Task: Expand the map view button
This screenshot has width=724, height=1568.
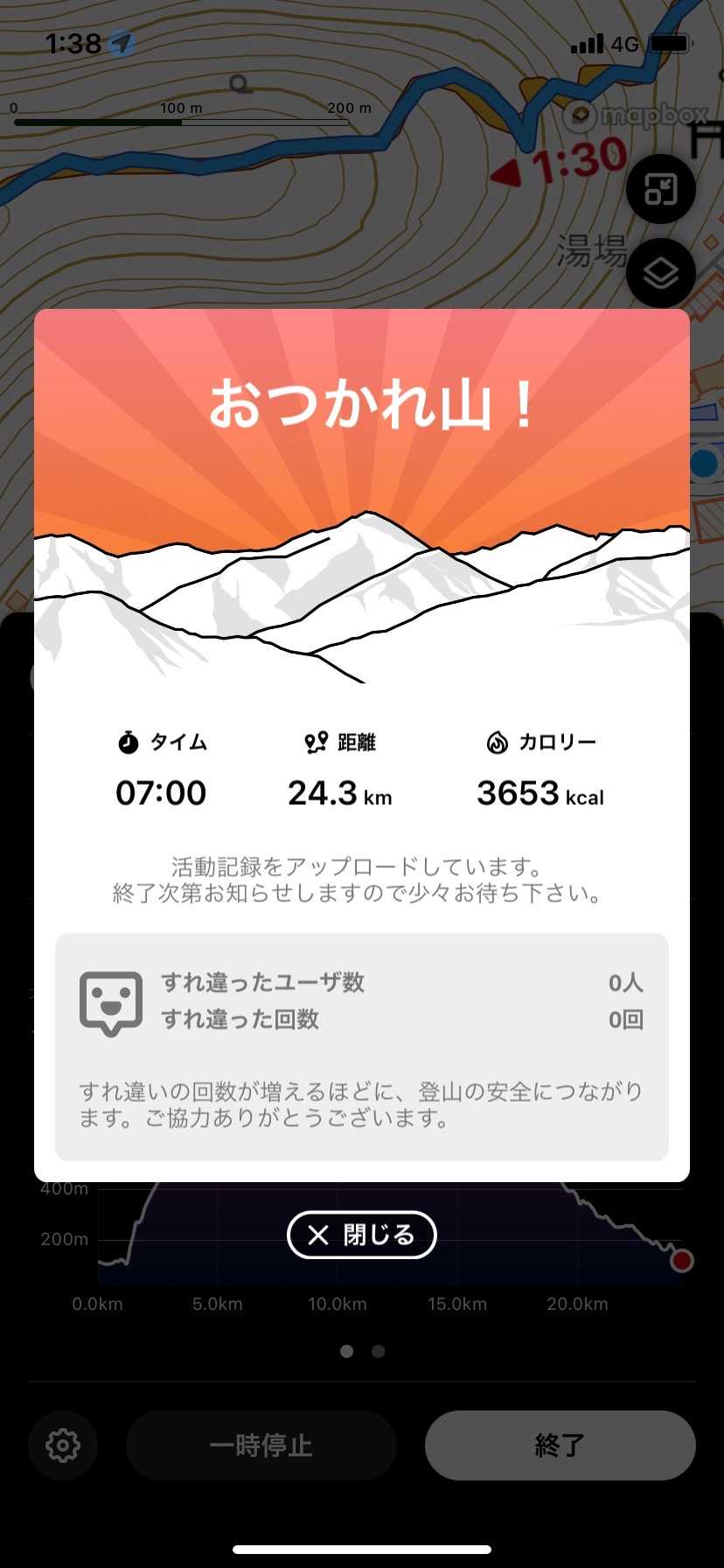Action: (x=660, y=189)
